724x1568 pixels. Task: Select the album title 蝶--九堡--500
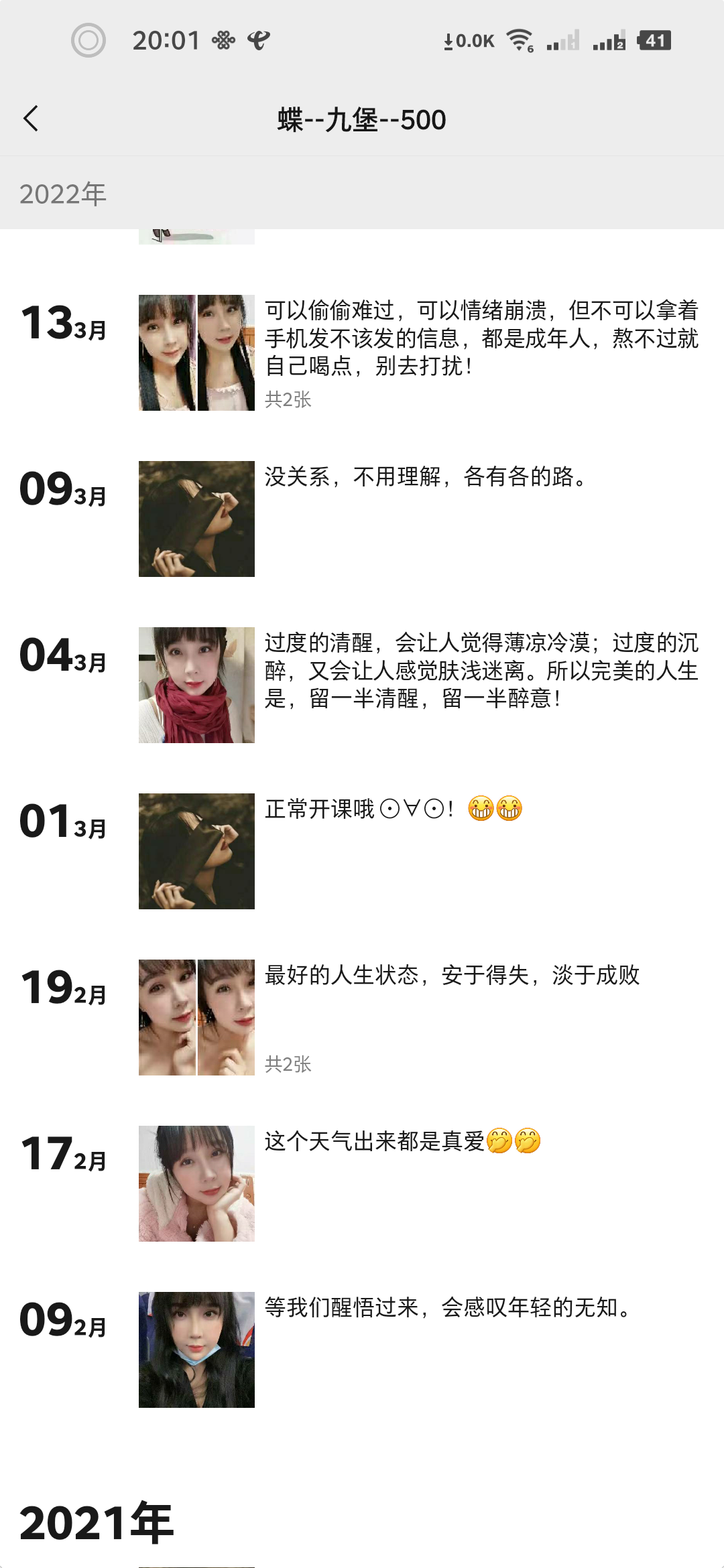(x=362, y=119)
